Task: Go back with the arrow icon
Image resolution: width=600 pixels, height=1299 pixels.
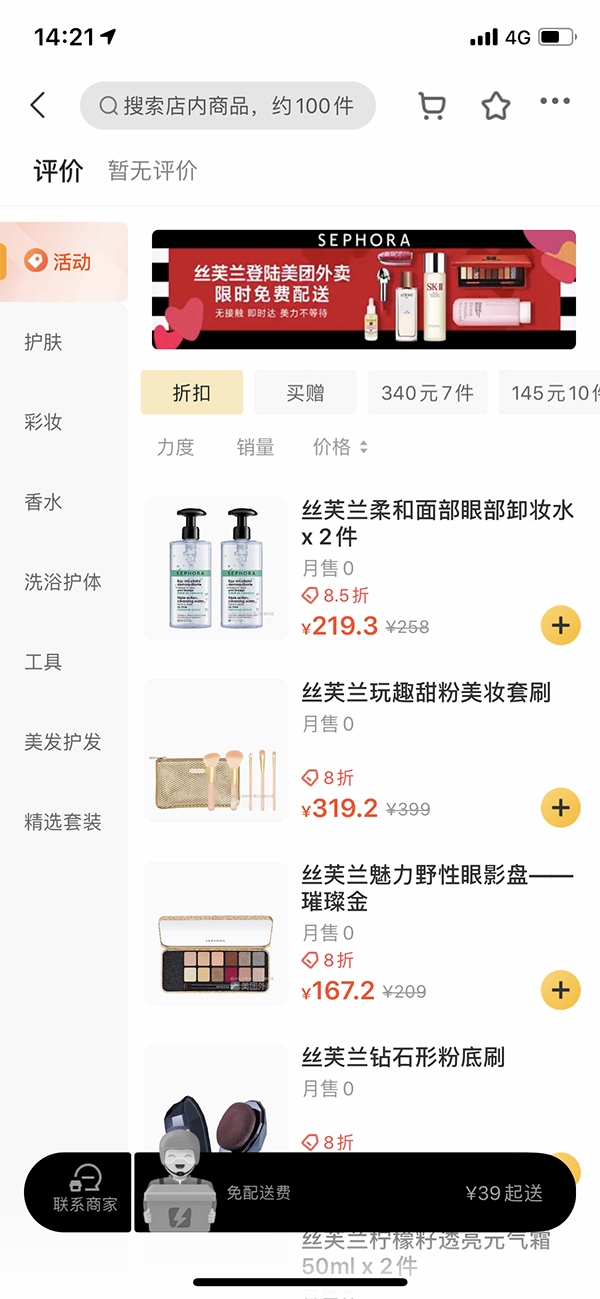Action: (38, 105)
